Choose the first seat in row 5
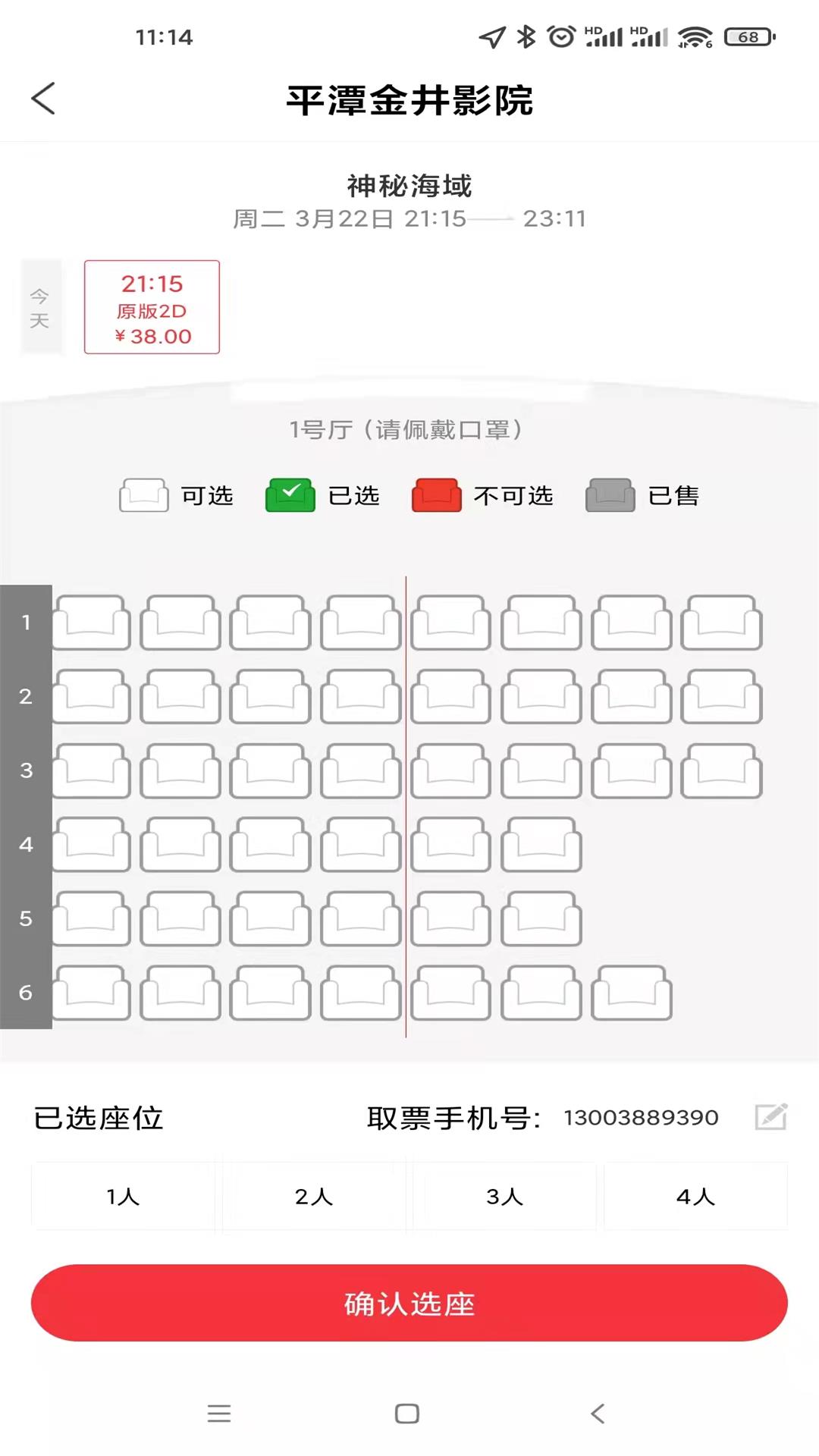 pyautogui.click(x=91, y=918)
